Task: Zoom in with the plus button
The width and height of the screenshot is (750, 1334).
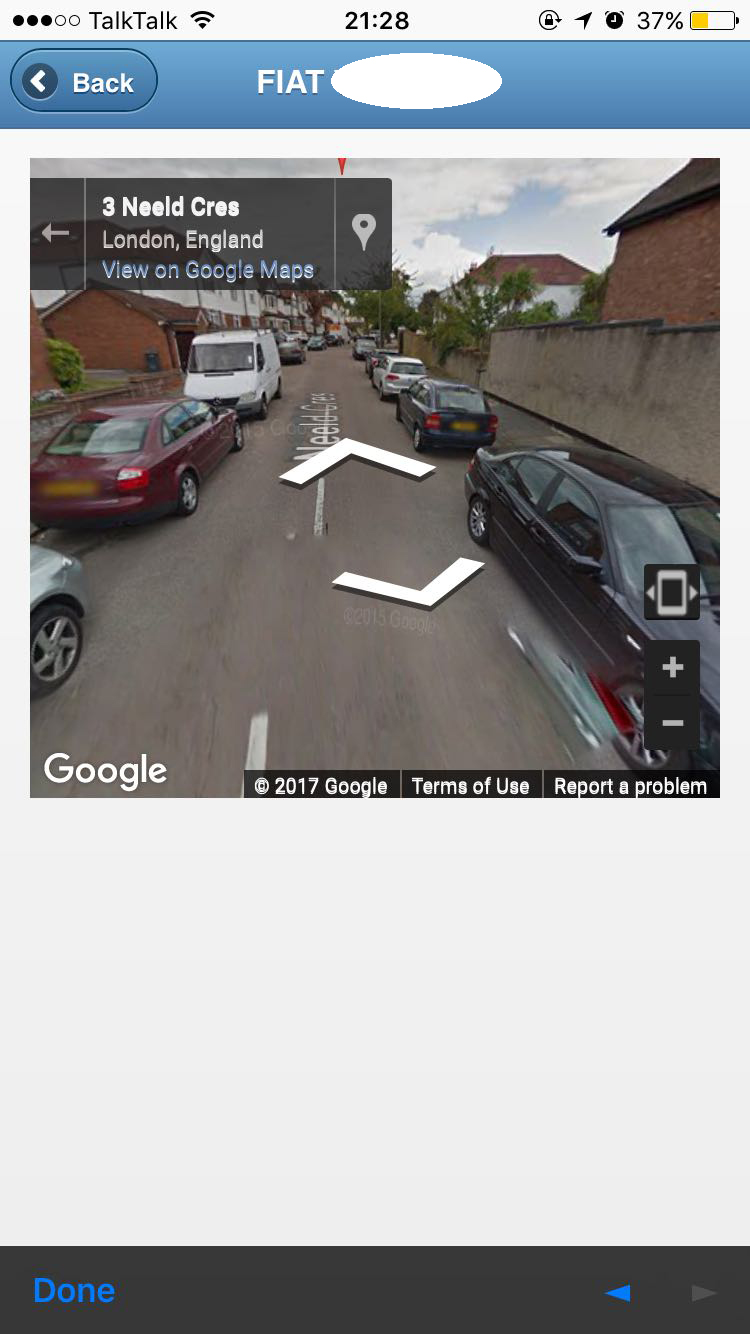Action: point(672,668)
